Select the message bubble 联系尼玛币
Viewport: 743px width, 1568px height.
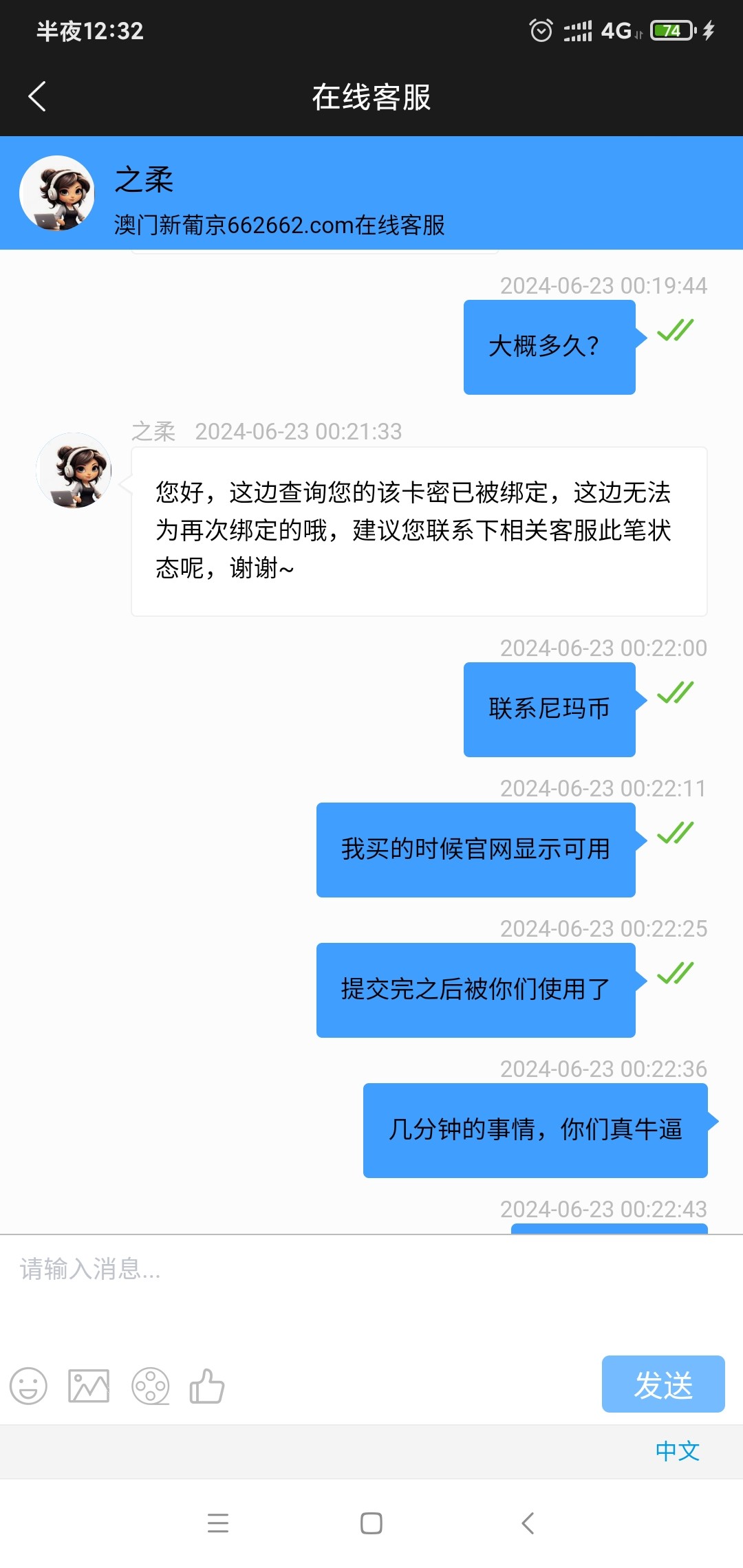pyautogui.click(x=548, y=709)
